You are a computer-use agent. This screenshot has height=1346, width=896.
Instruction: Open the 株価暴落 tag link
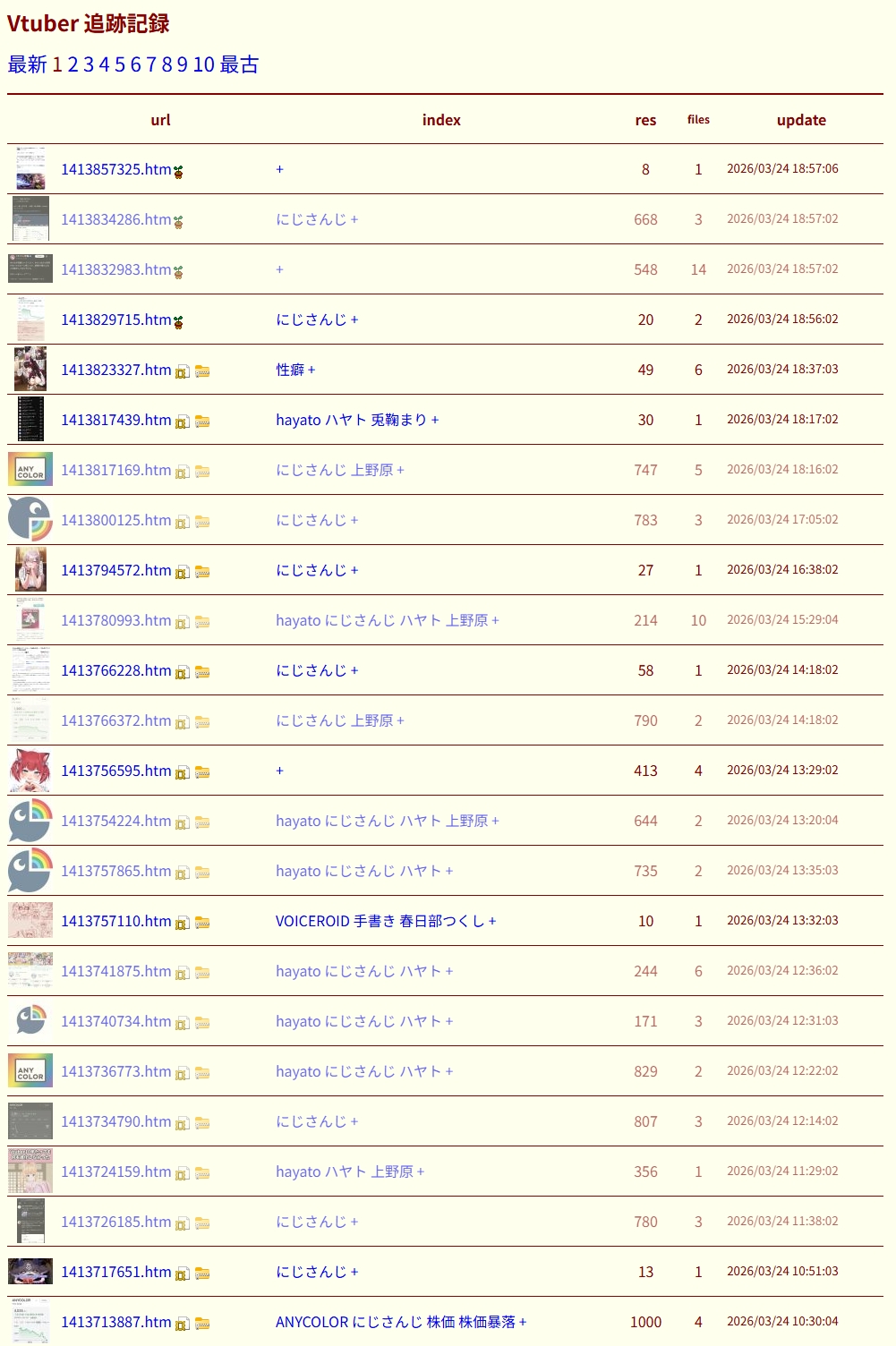point(487,1322)
